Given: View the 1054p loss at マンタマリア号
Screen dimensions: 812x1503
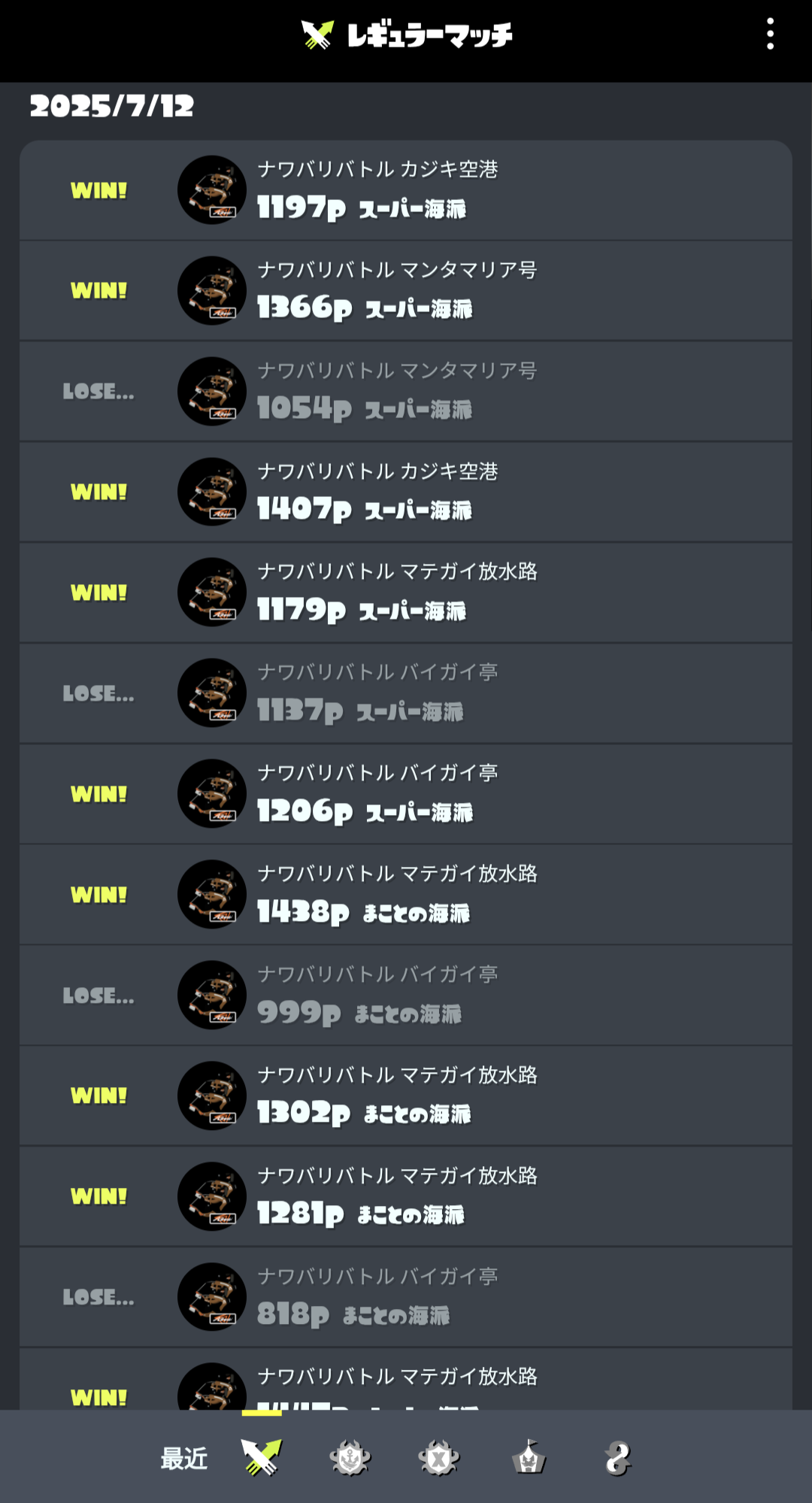Looking at the screenshot, I should tap(406, 392).
